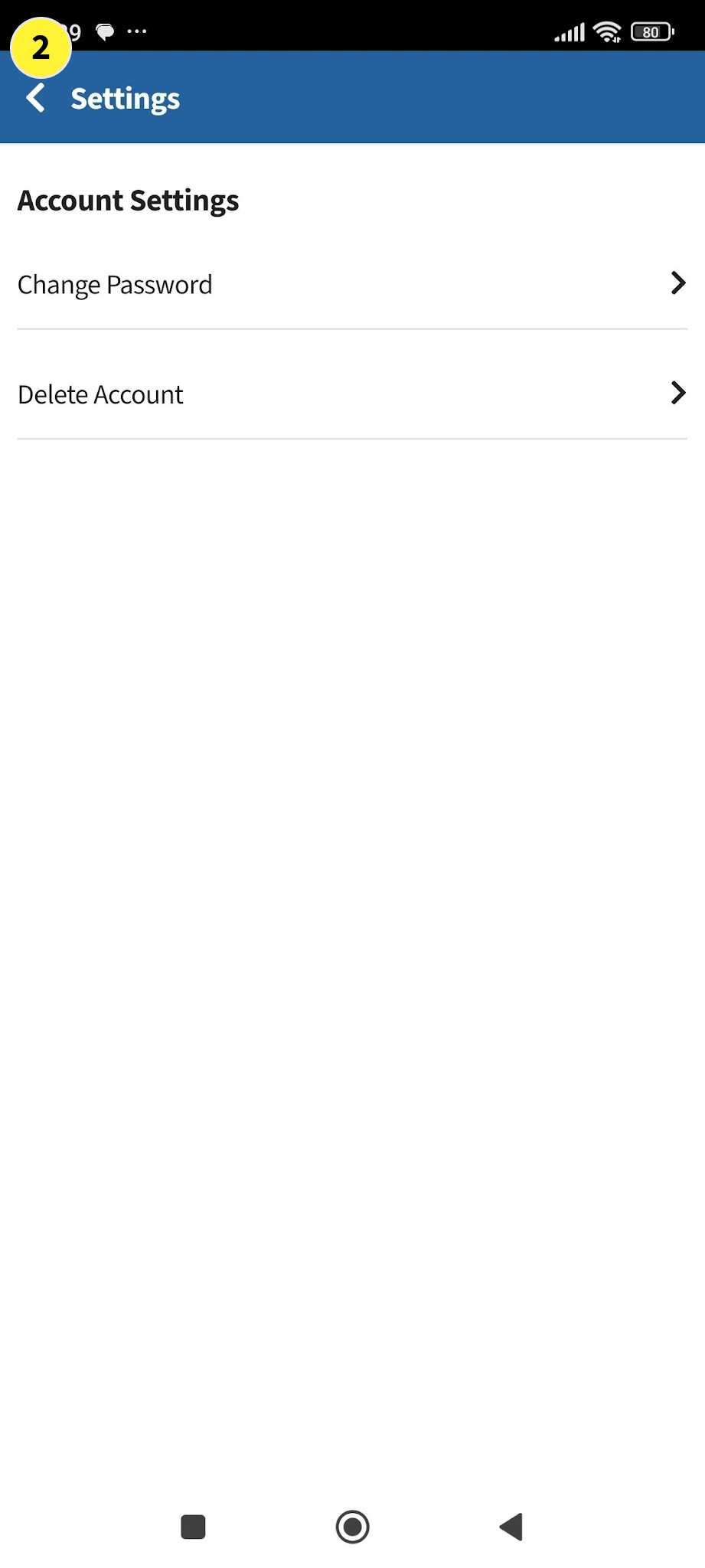The width and height of the screenshot is (705, 1568).
Task: Open the Change Password row
Action: pyautogui.click(x=352, y=285)
